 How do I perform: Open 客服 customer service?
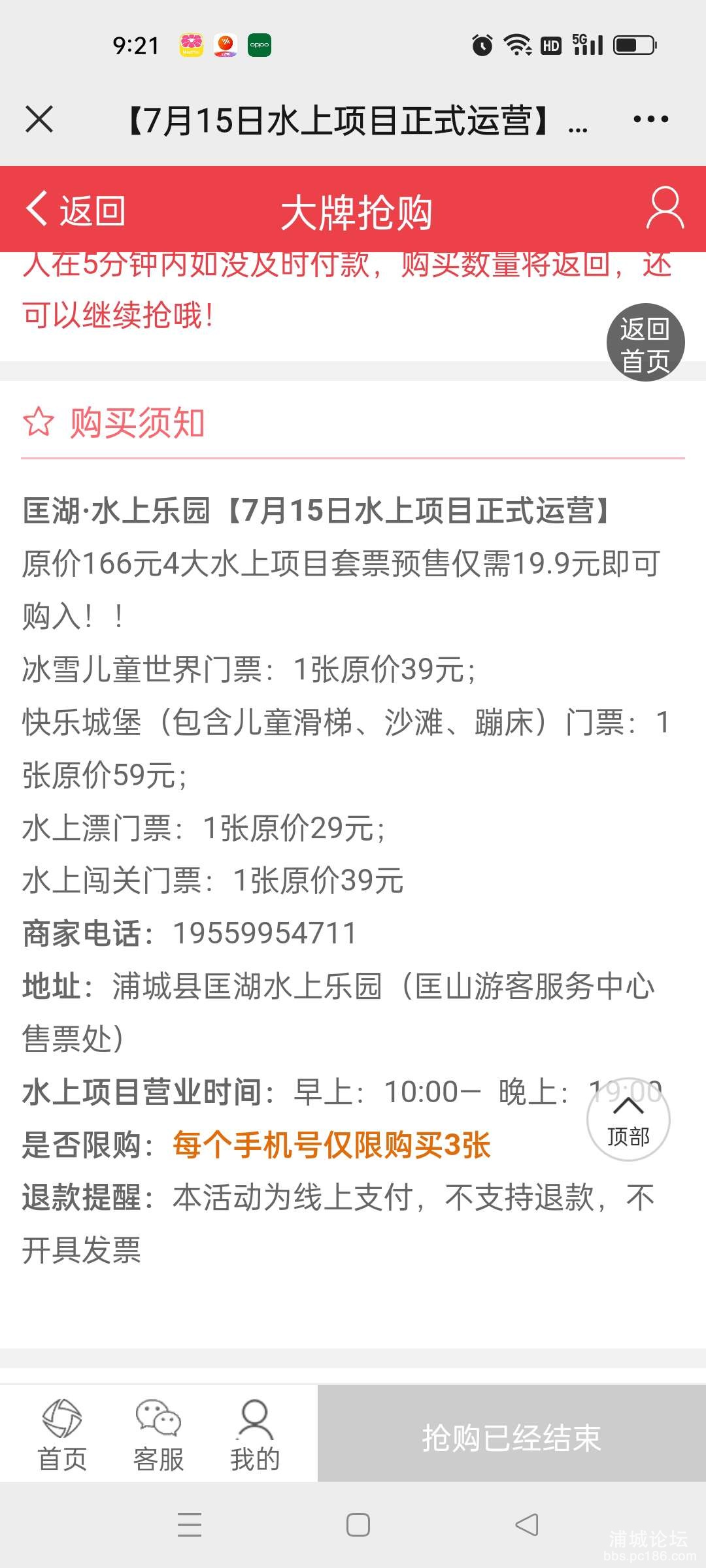click(158, 1433)
